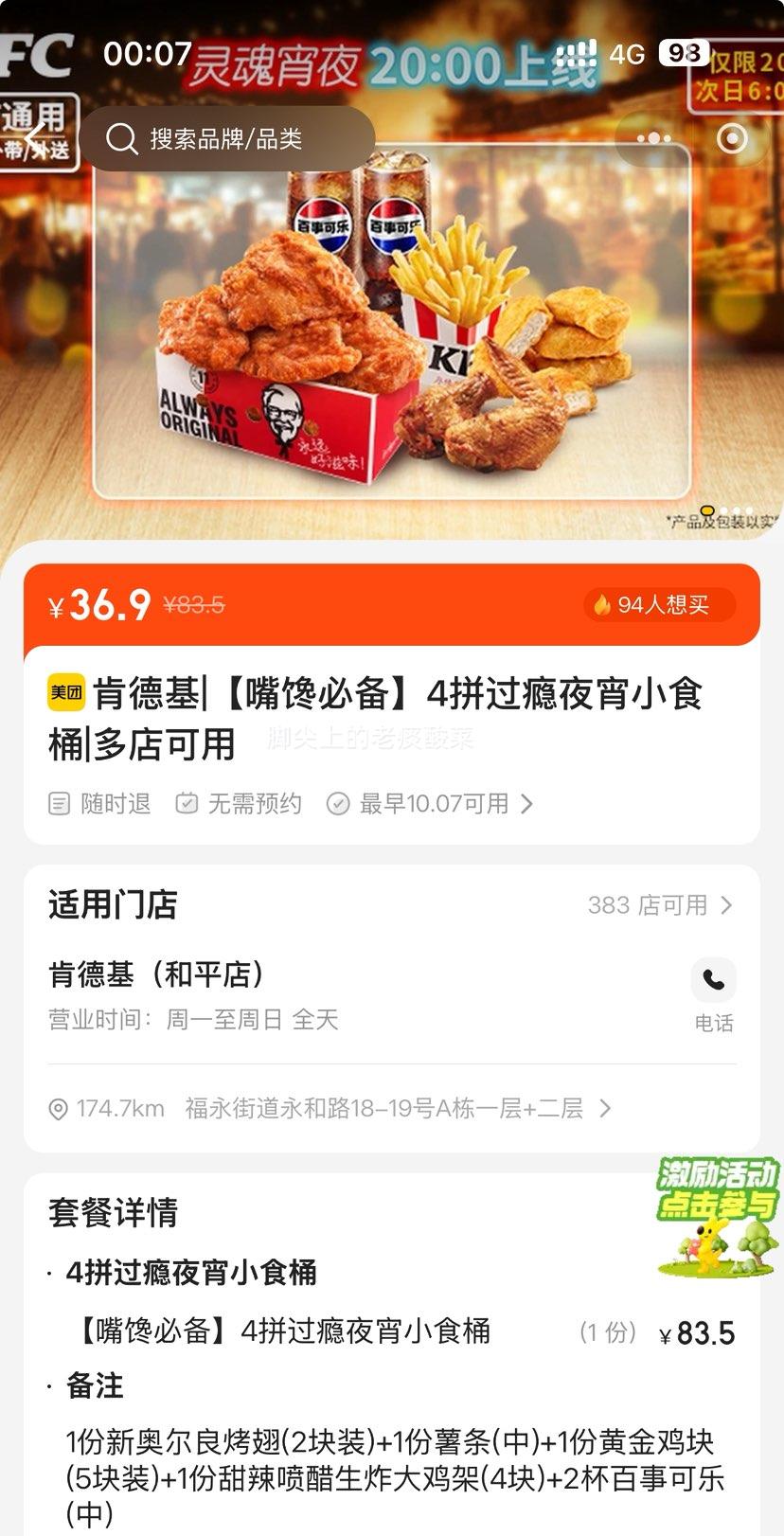View all 383 店可用 stores
784x1536 pixels.
tap(660, 905)
